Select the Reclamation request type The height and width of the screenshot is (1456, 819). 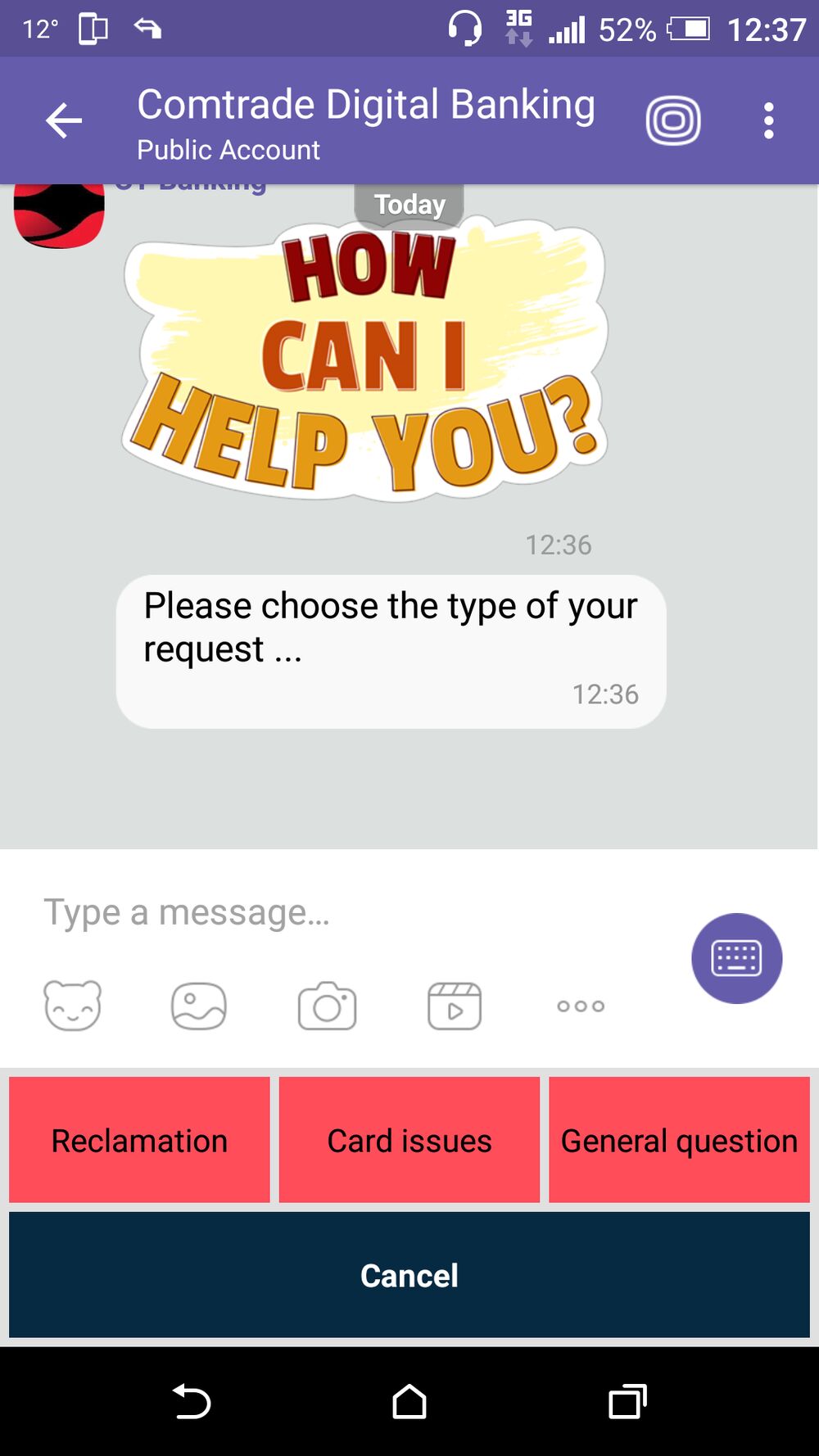pos(139,1140)
